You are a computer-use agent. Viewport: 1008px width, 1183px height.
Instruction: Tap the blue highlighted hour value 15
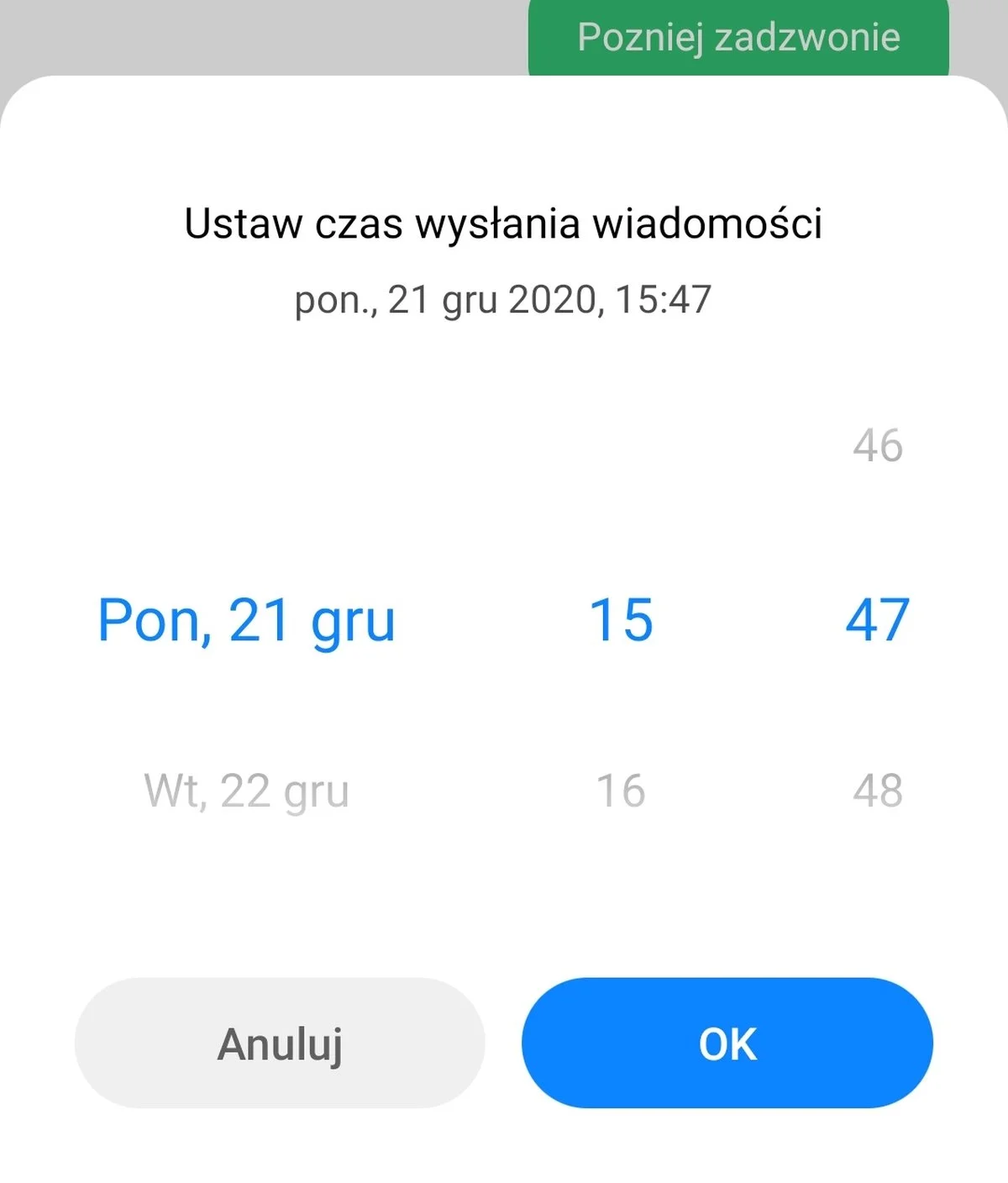coord(619,620)
